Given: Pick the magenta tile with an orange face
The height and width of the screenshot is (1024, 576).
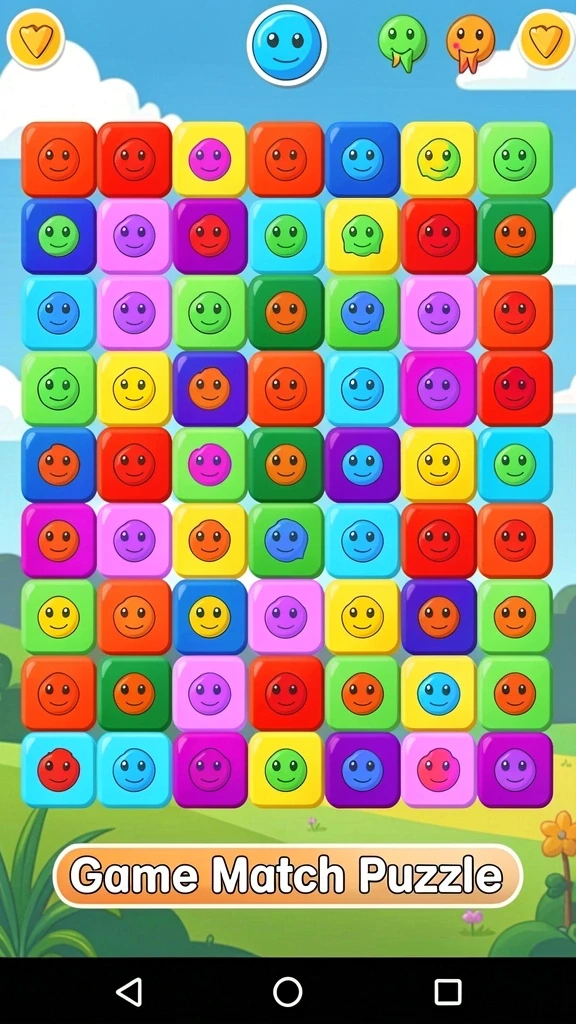Looking at the screenshot, I should click(59, 541).
